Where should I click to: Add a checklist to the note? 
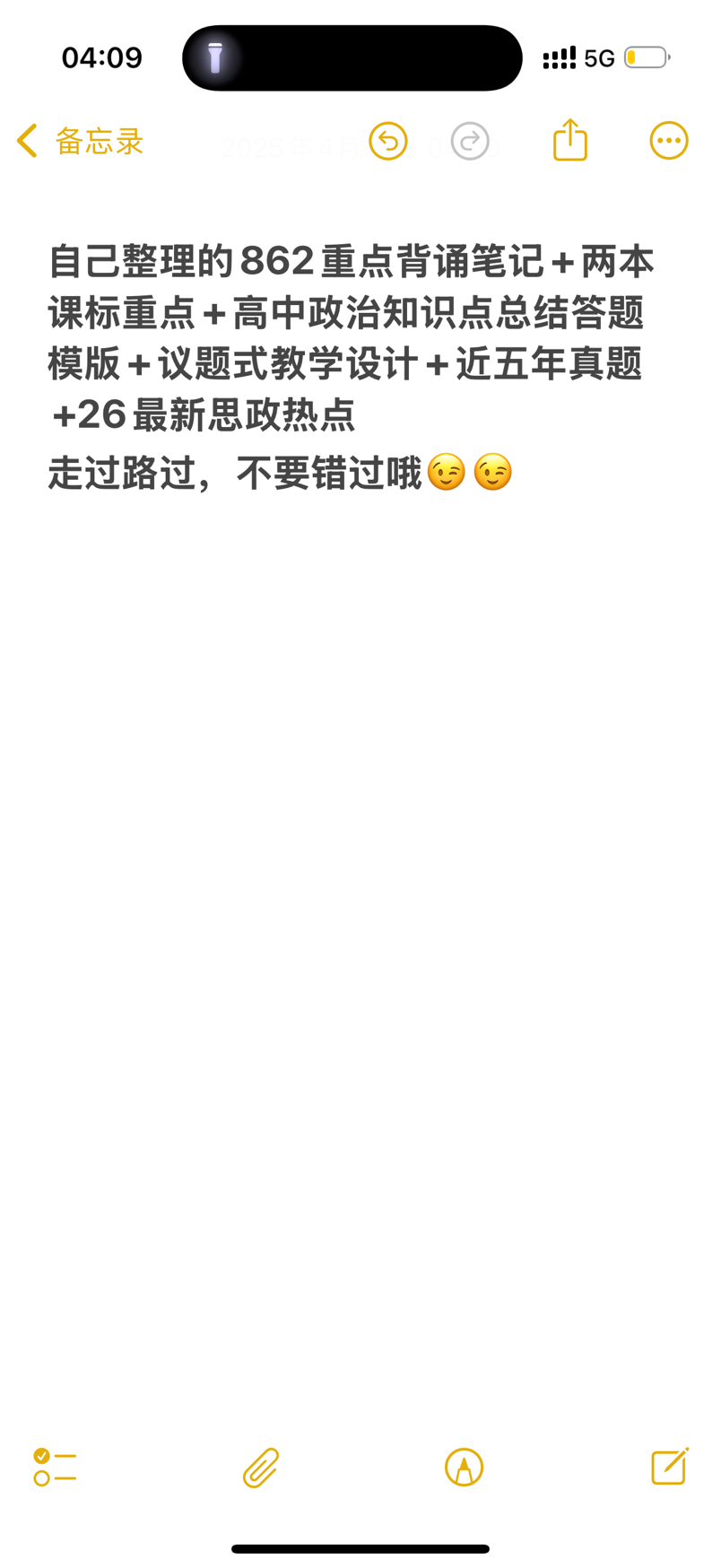(x=55, y=1468)
